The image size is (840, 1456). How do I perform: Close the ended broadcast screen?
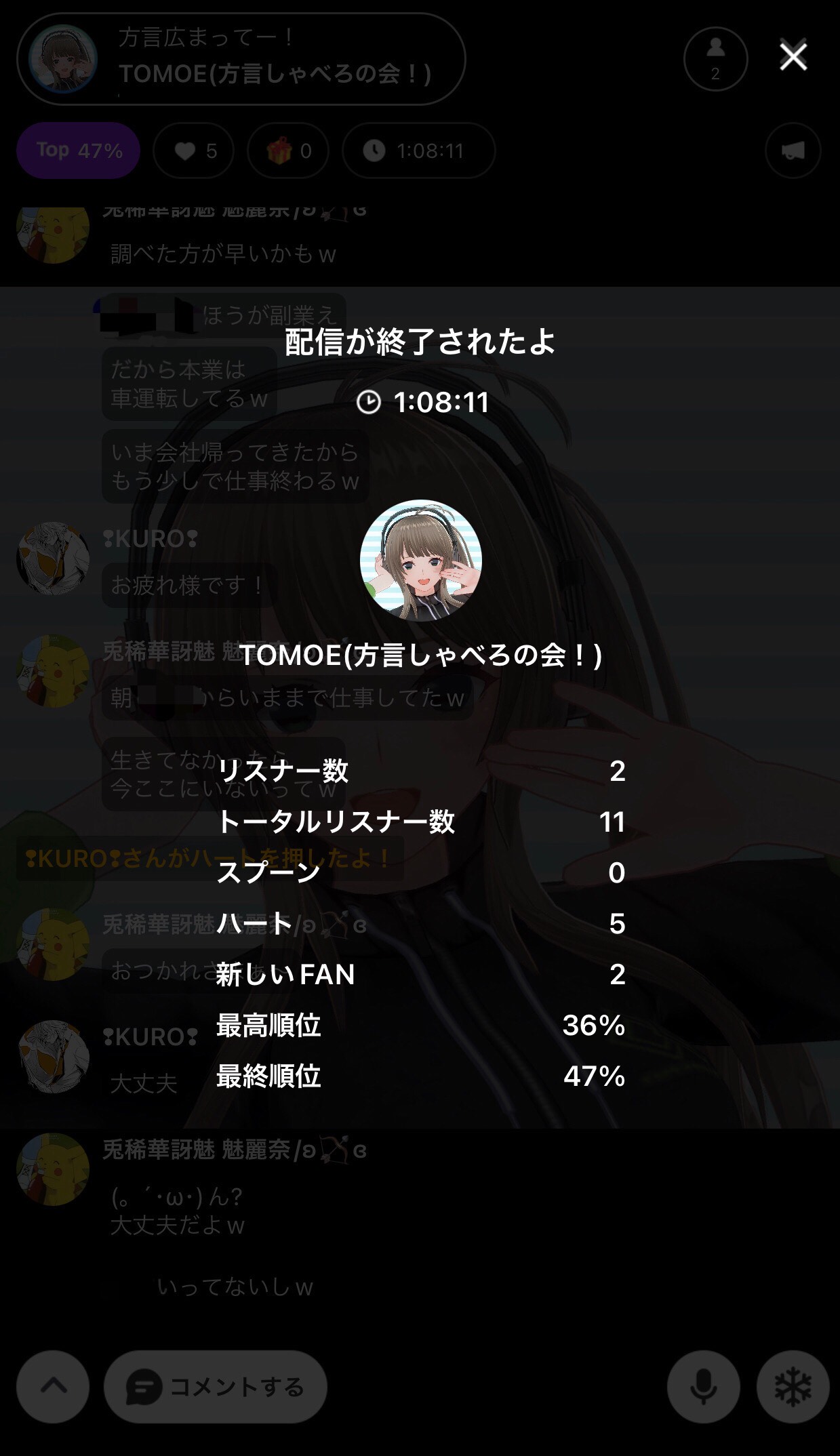coord(793,57)
